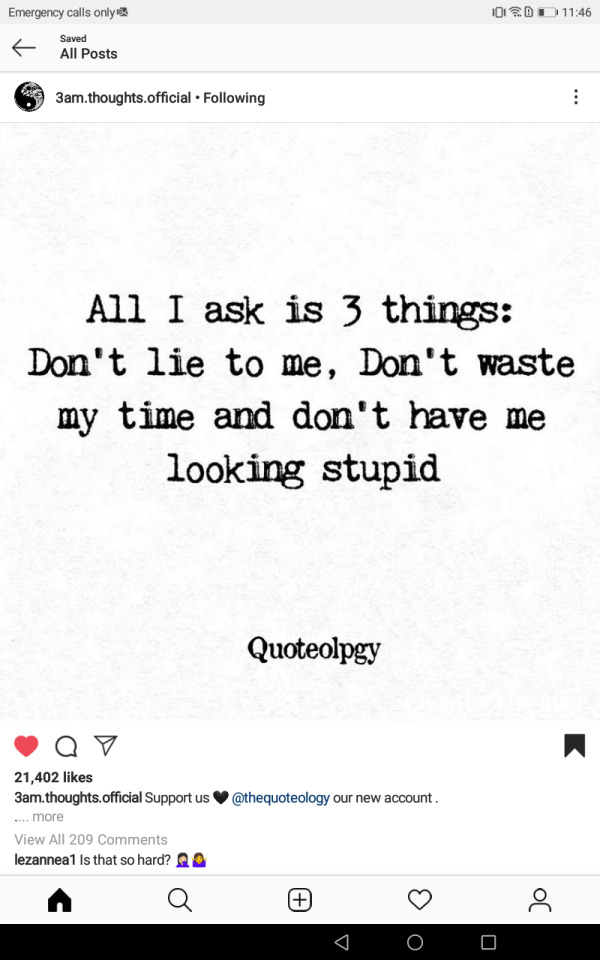
Task: Open lezannea1's profile from comment
Action: tap(45, 860)
